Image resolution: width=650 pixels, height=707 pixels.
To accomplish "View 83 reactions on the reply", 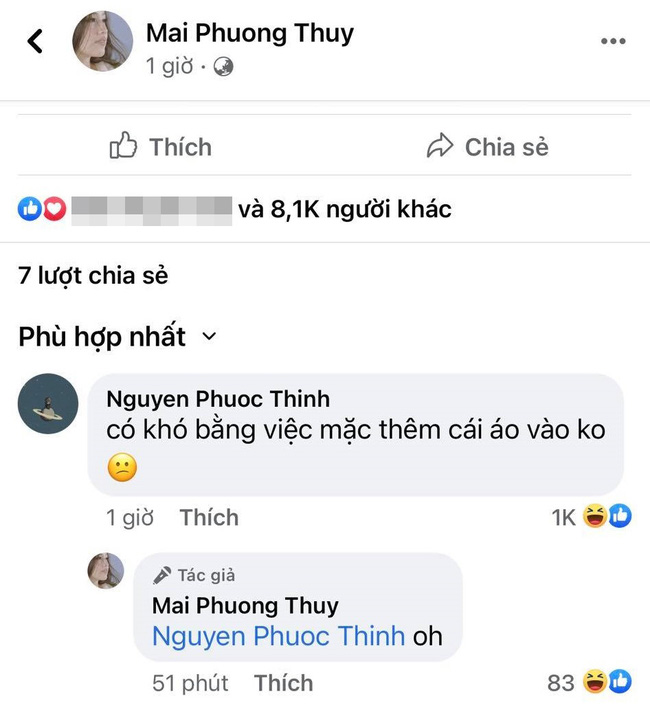I will click(590, 683).
